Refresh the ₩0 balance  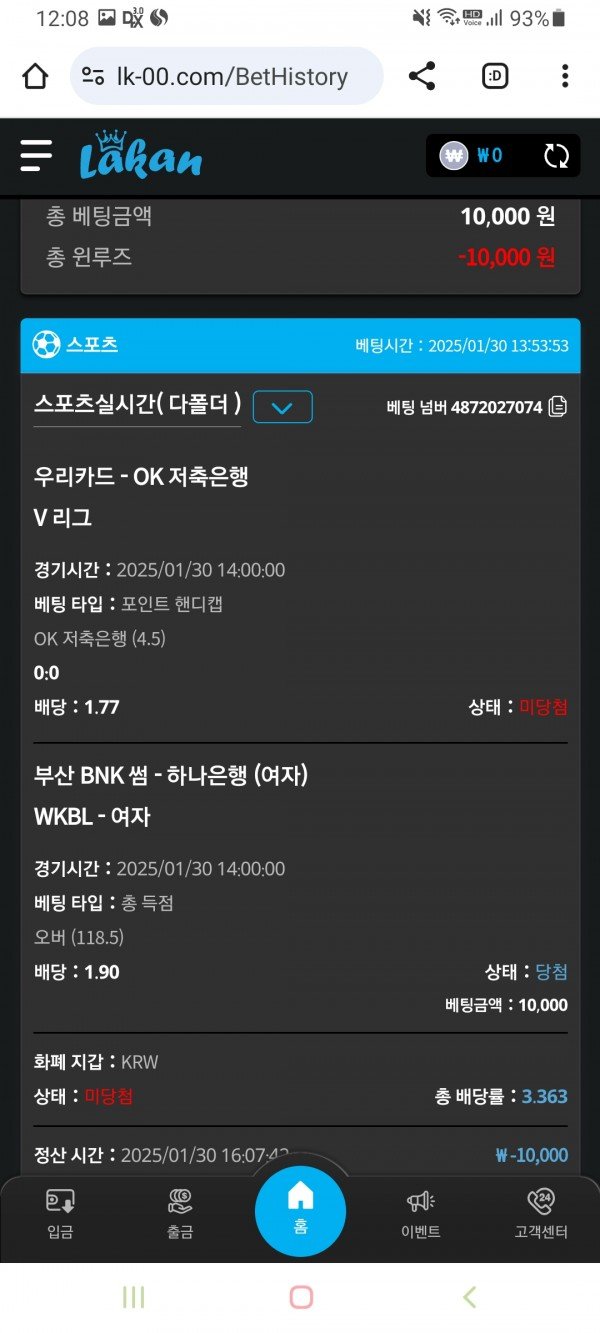click(x=556, y=155)
